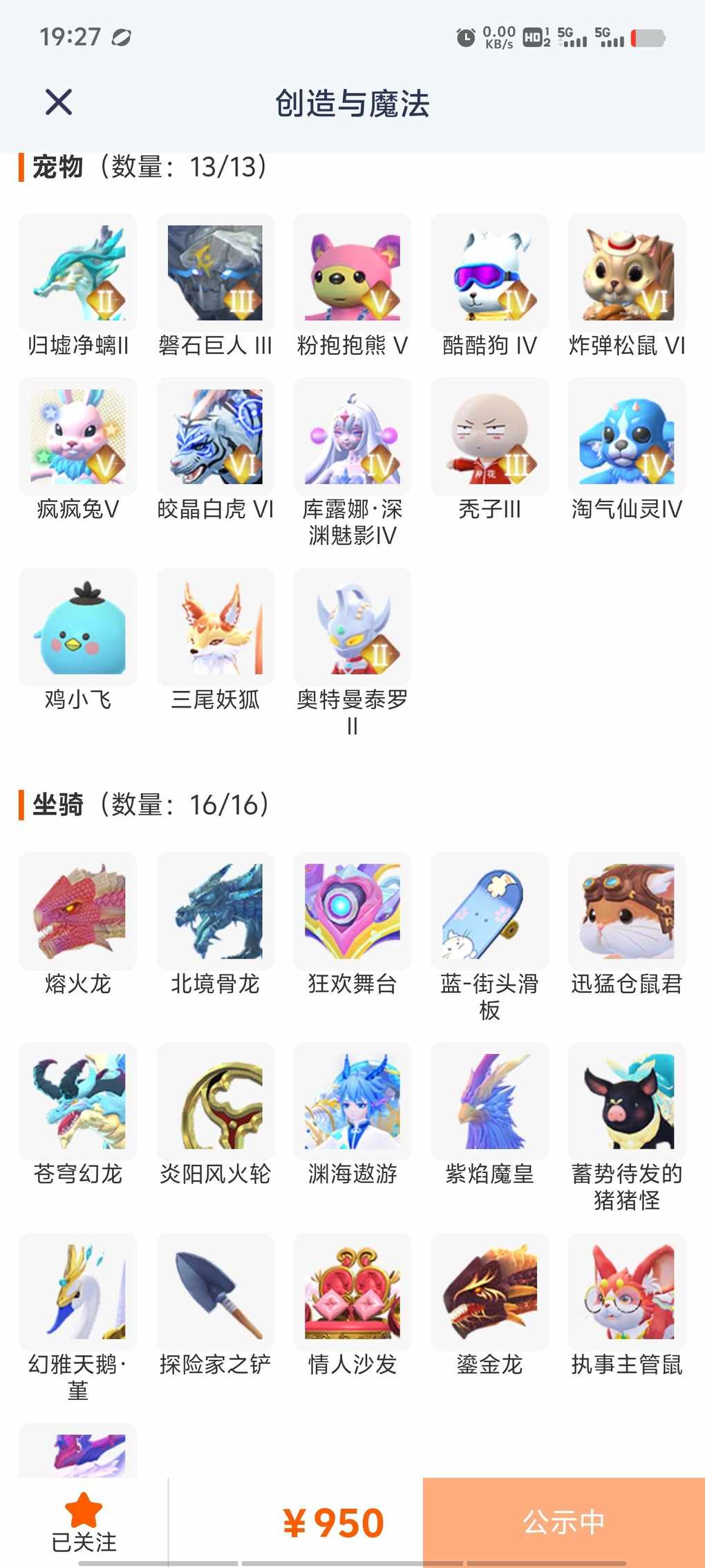
Task: View the 皎晶白虎 VI pet
Action: pyautogui.click(x=215, y=436)
